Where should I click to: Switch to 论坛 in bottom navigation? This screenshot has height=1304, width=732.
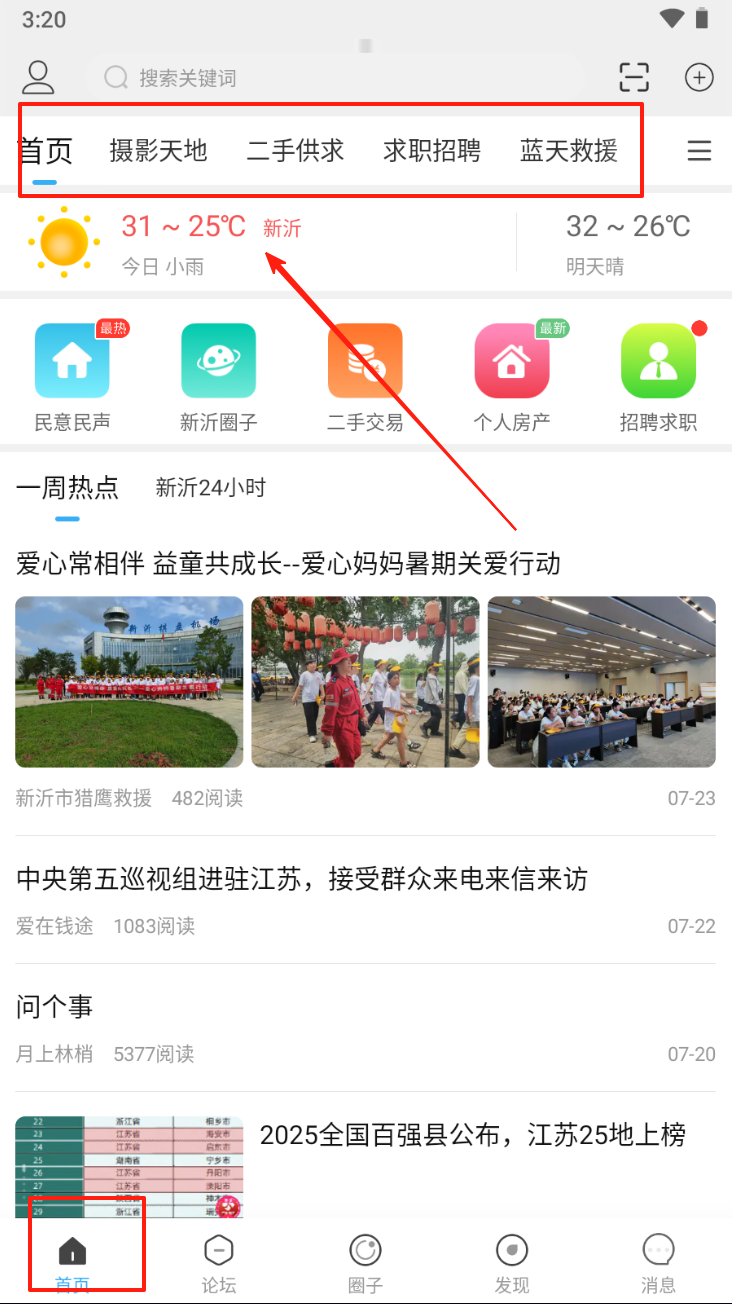(x=219, y=1262)
